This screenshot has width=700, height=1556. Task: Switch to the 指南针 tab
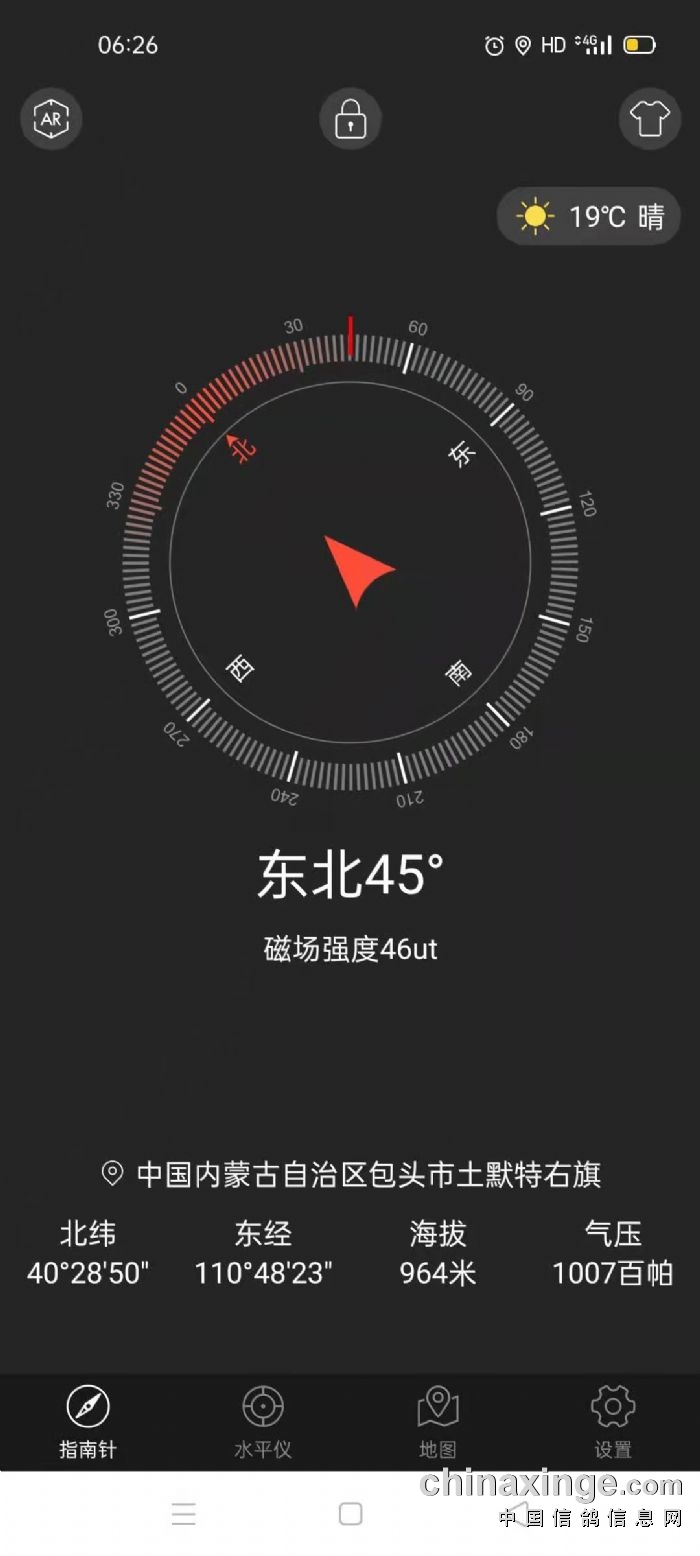point(88,1422)
